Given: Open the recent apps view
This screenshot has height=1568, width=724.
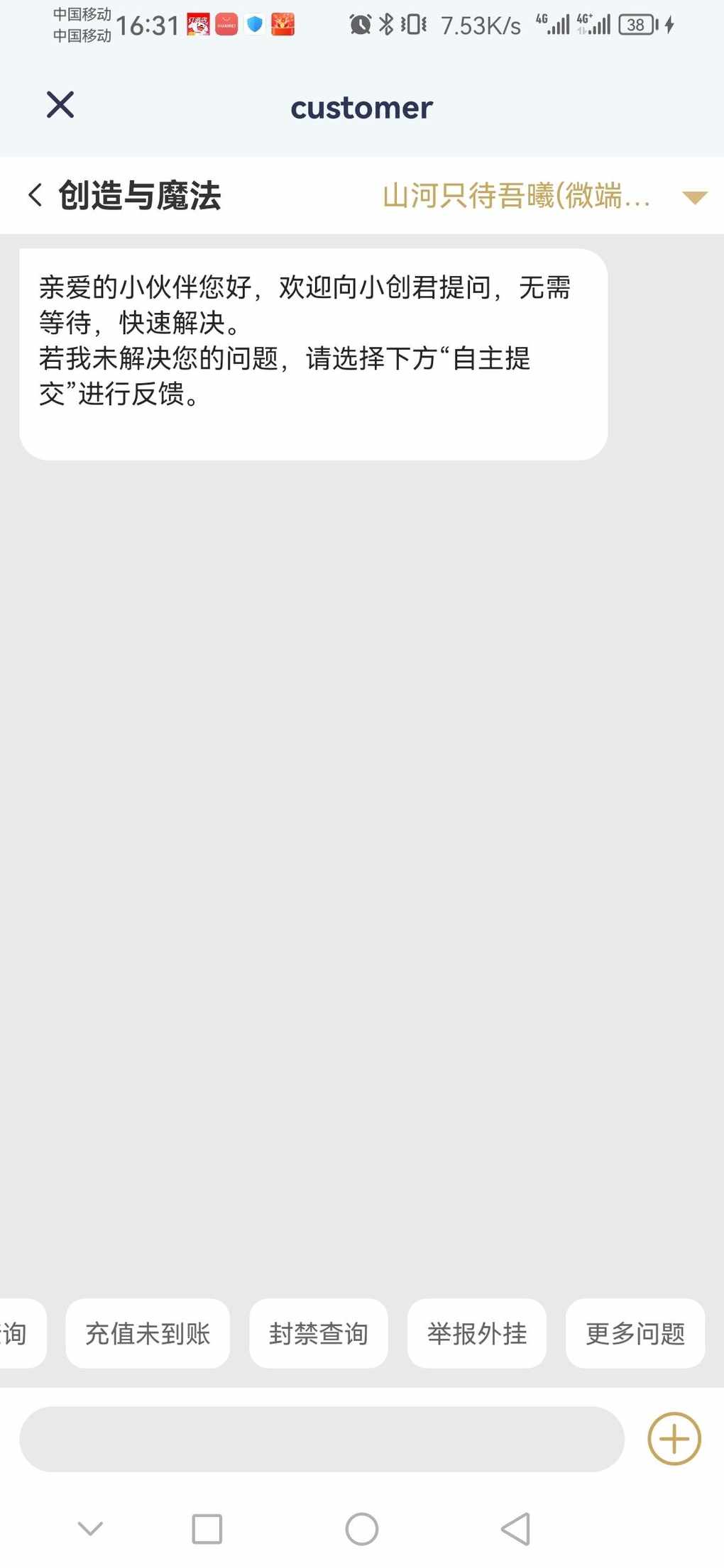Looking at the screenshot, I should (x=207, y=1529).
